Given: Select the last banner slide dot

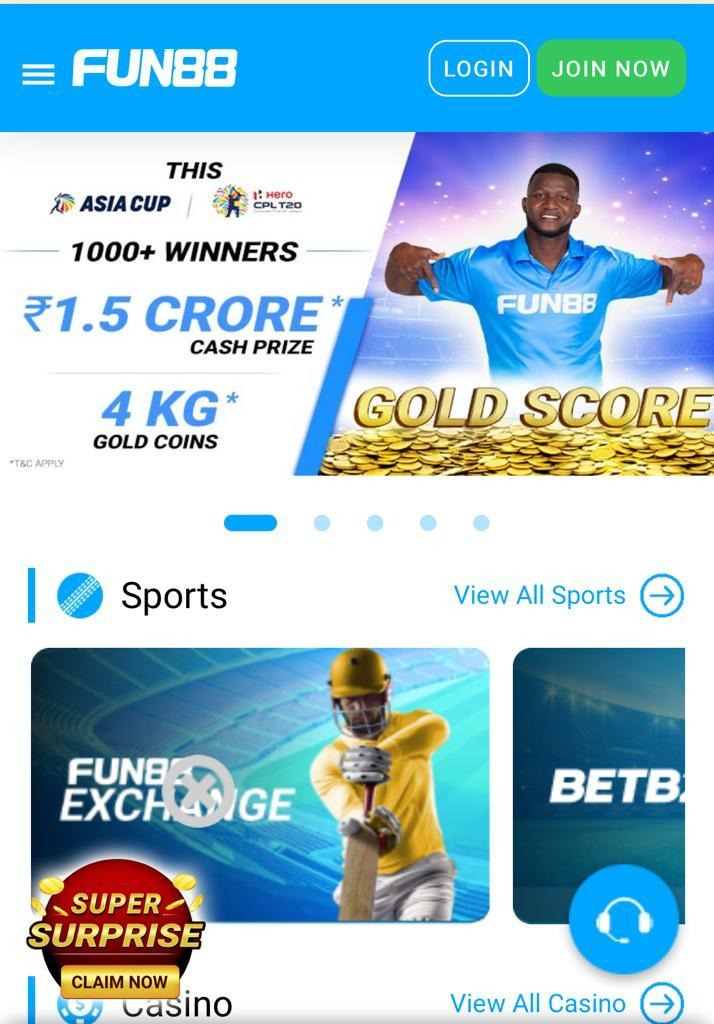Looking at the screenshot, I should click(x=481, y=522).
